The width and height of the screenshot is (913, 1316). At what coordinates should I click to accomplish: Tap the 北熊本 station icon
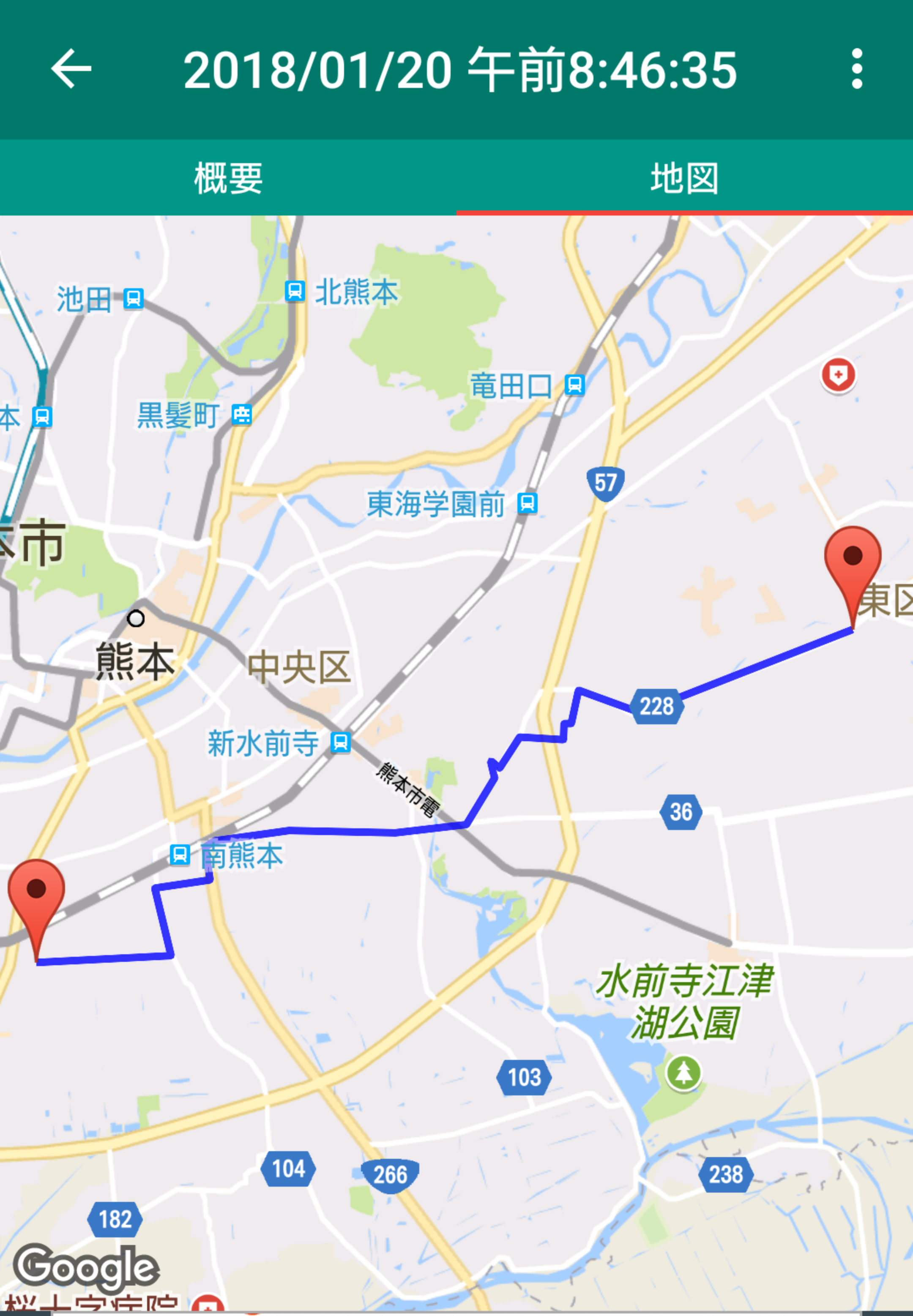click(295, 291)
